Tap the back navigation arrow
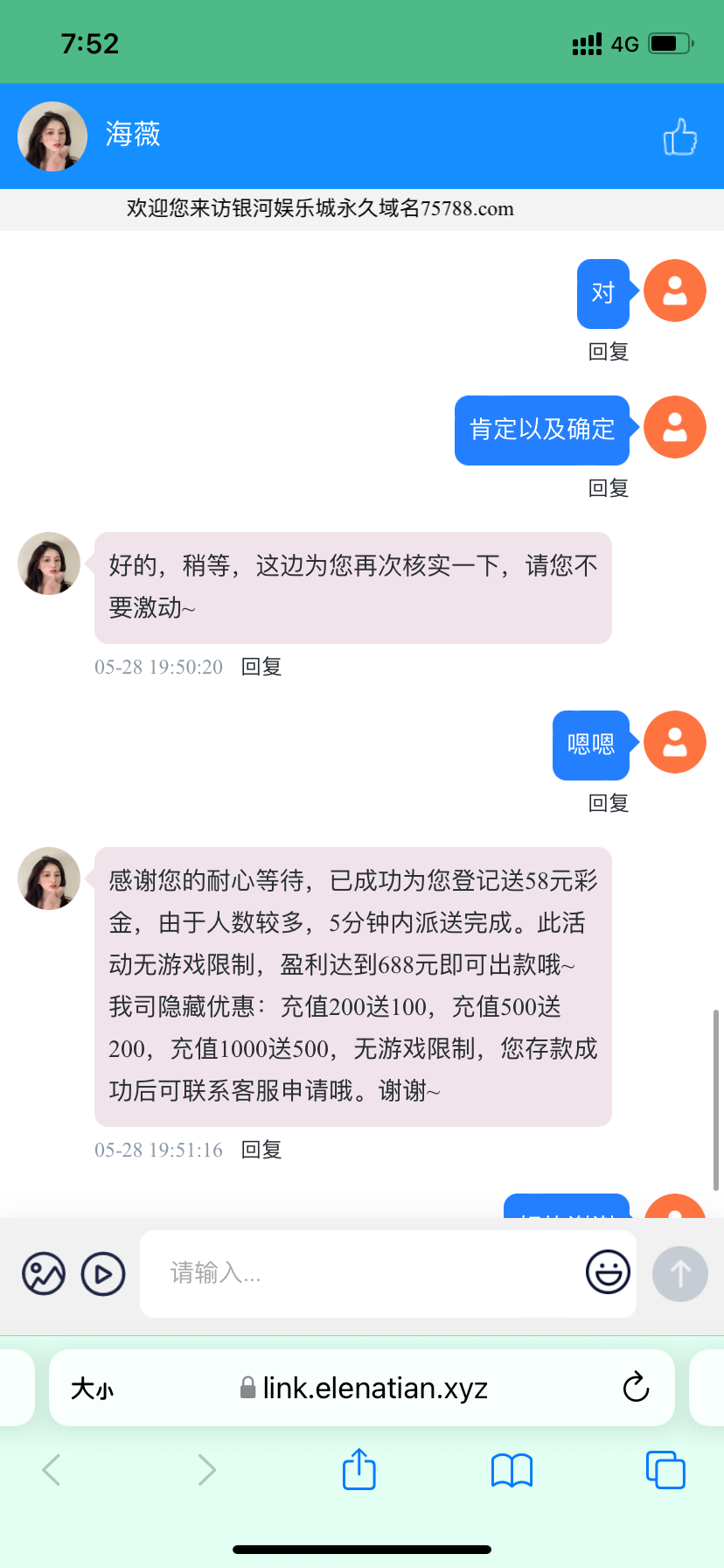 tap(50, 1470)
